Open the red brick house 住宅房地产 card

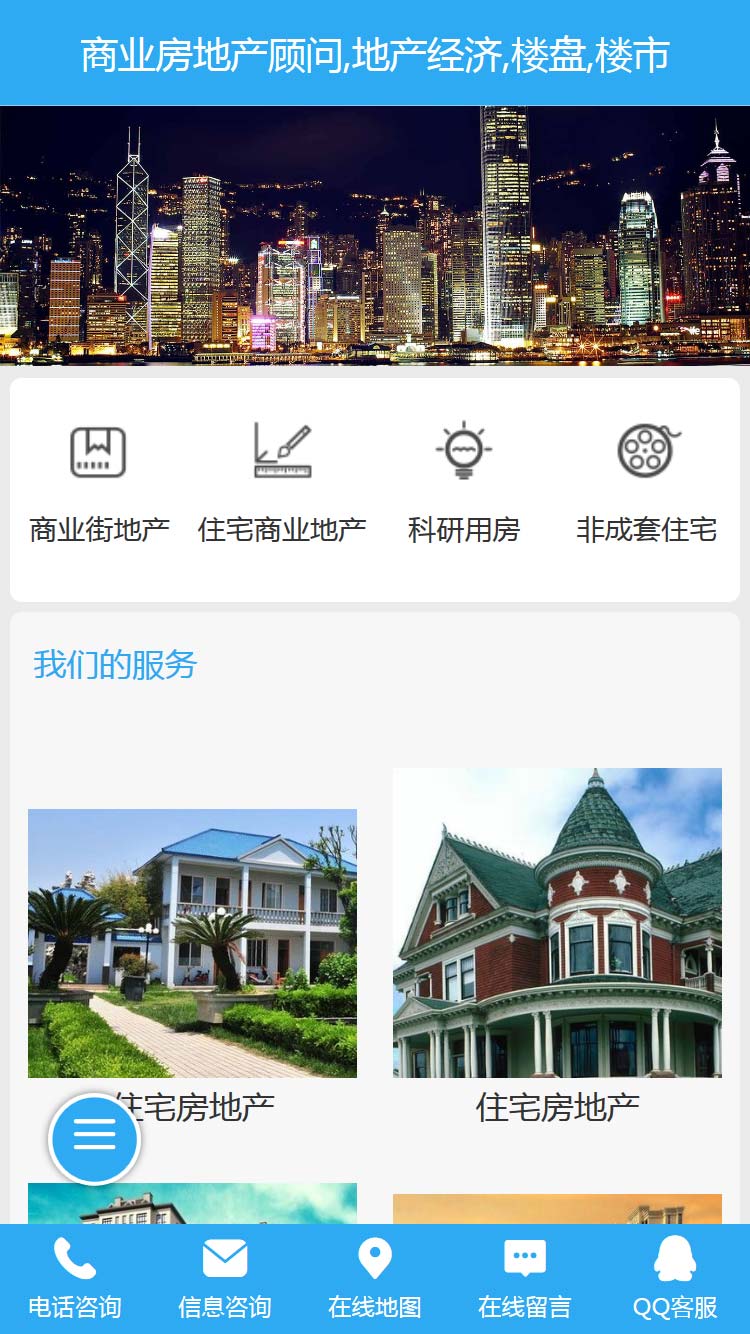click(x=557, y=922)
